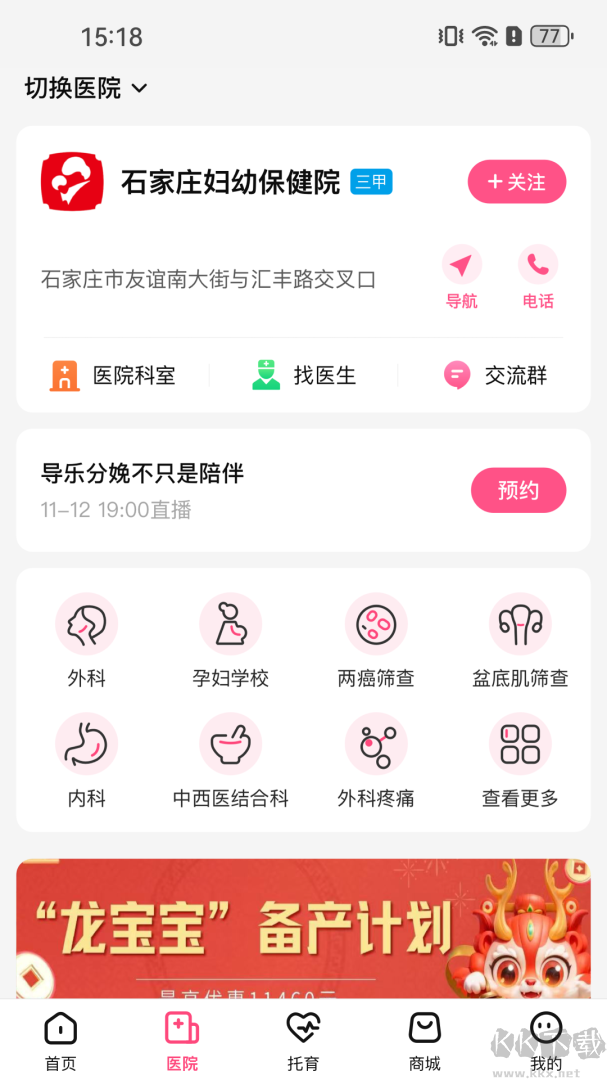Screen dimensions: 607x1080
Task: Open 孕妇学校 maternity school
Action: [231, 640]
